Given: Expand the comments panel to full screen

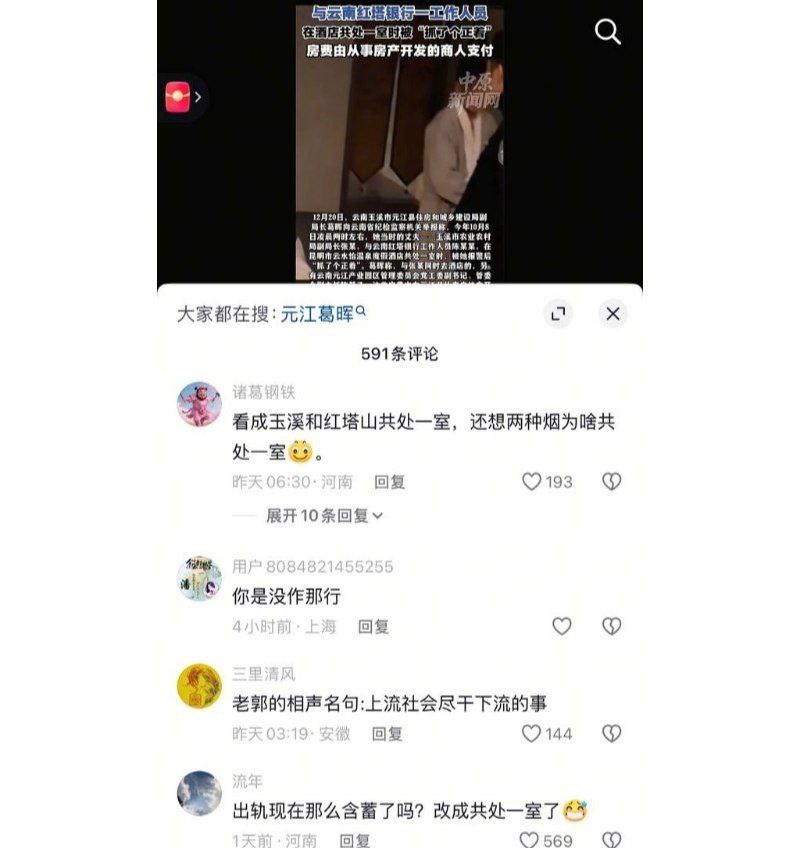Looking at the screenshot, I should (x=558, y=313).
